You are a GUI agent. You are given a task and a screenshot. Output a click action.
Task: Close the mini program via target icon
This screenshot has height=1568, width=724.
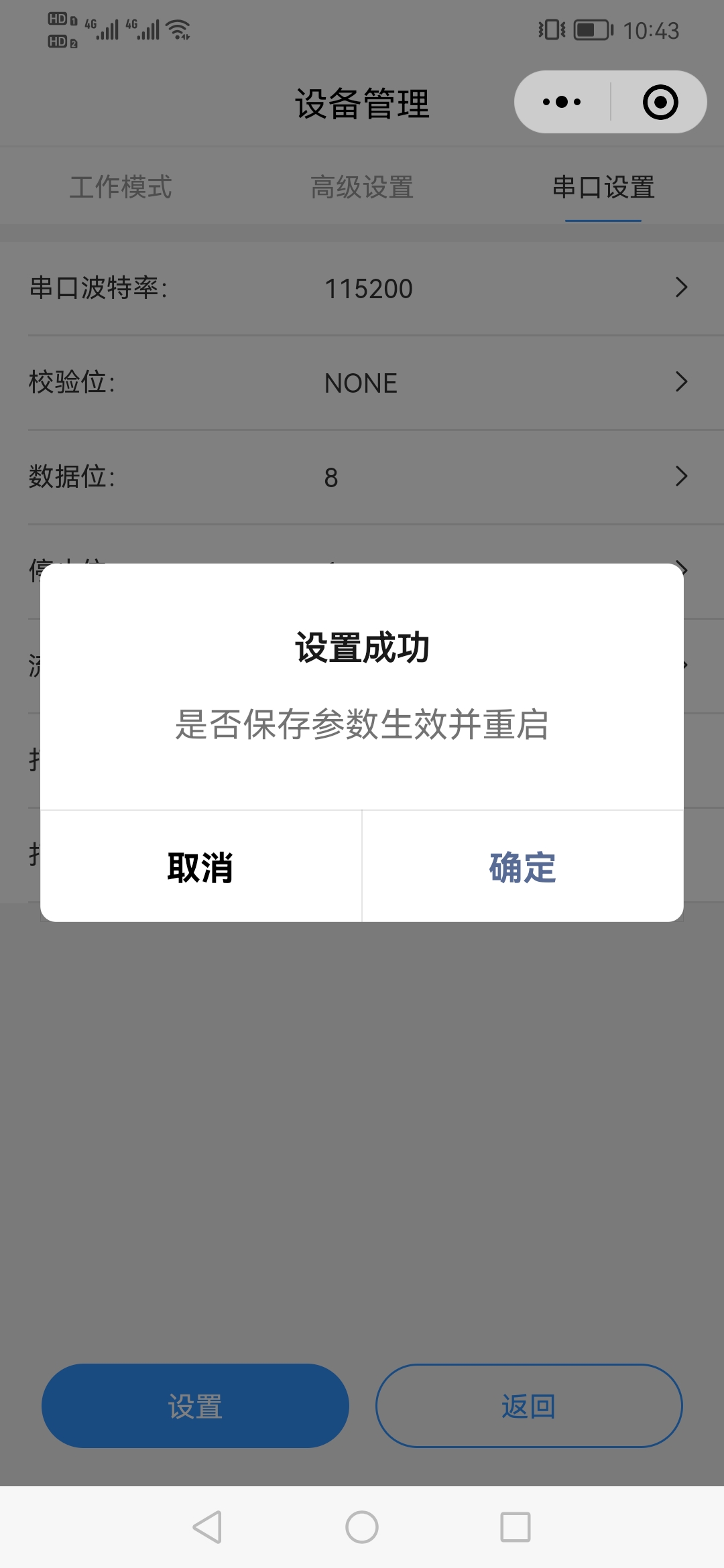click(x=660, y=102)
